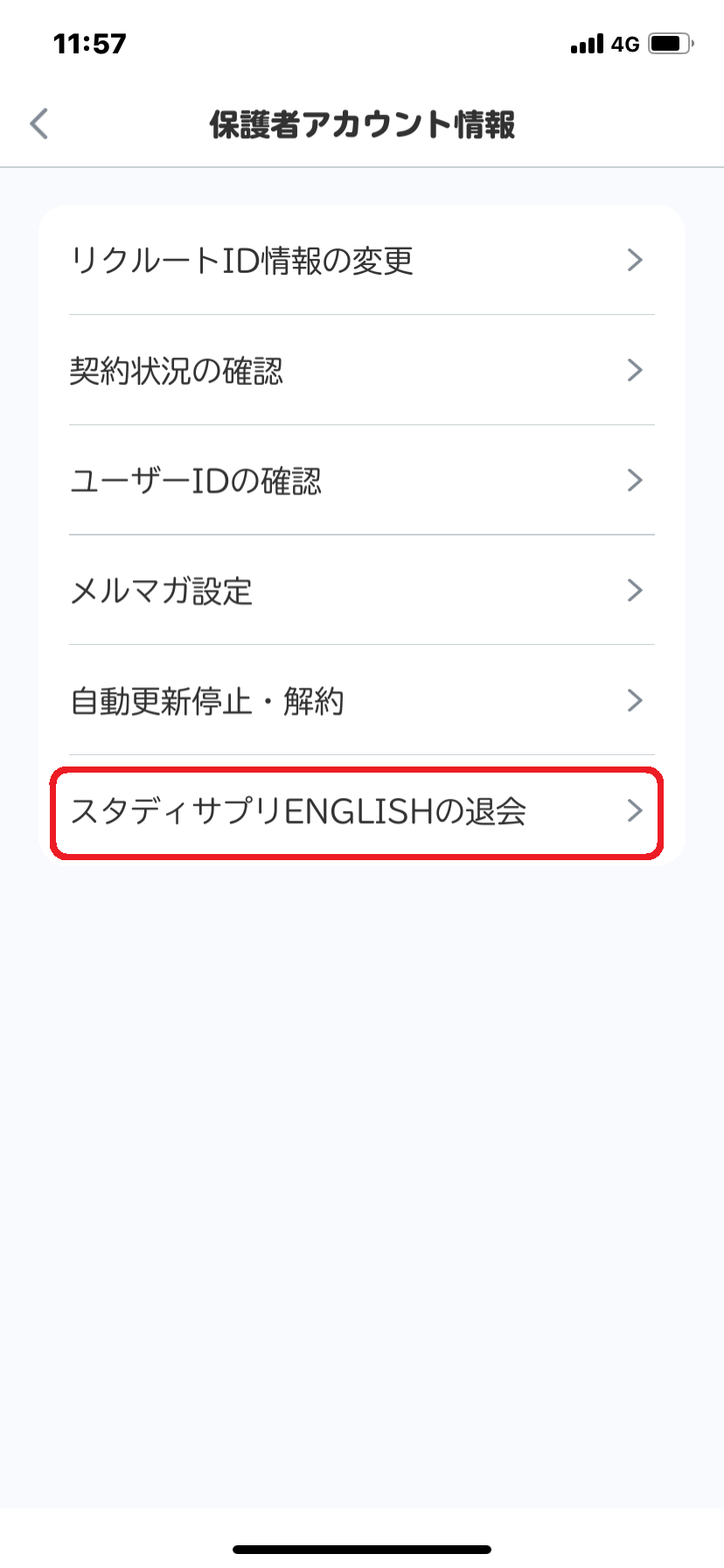Open メルマガ設定 row
The image size is (724, 1568).
pos(361,591)
